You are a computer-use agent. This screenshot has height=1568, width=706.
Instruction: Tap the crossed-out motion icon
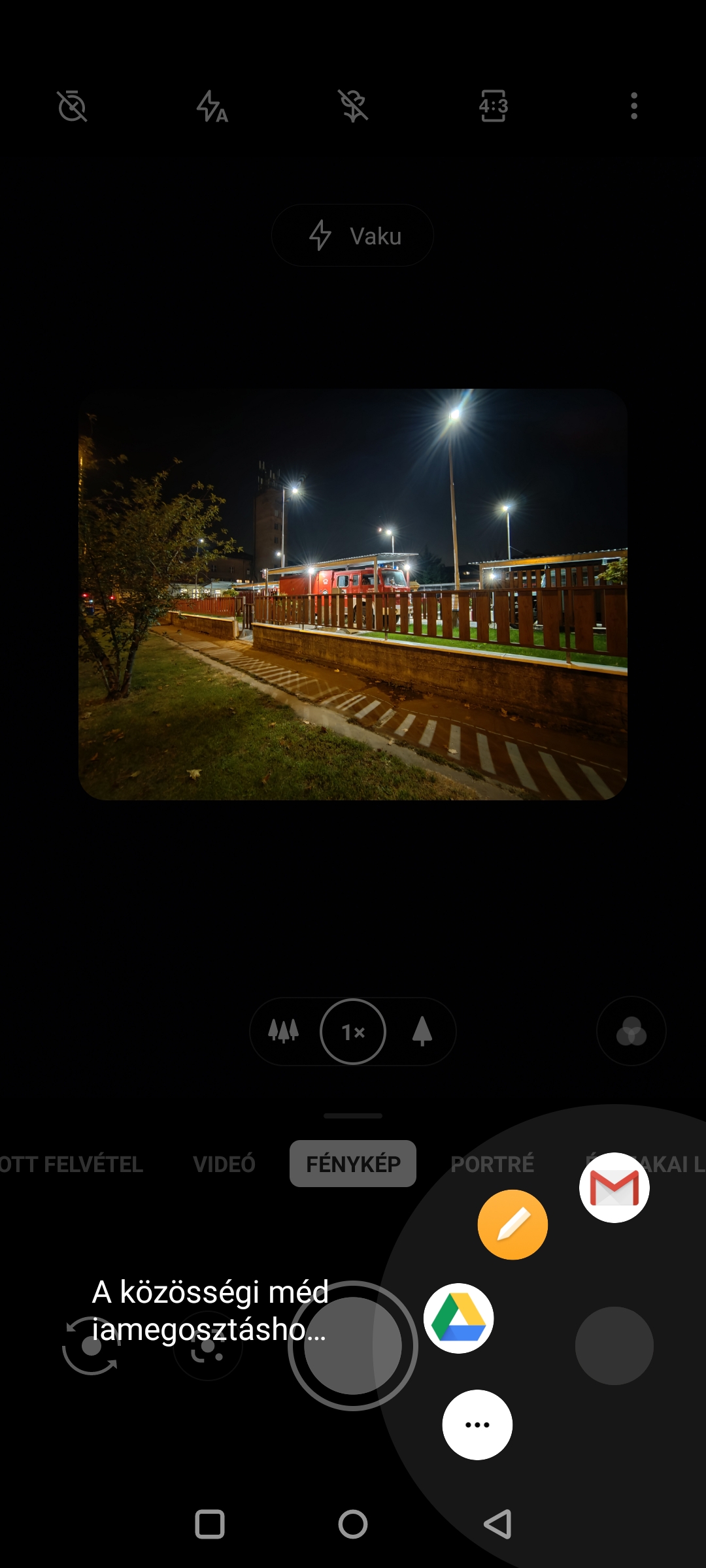click(353, 106)
